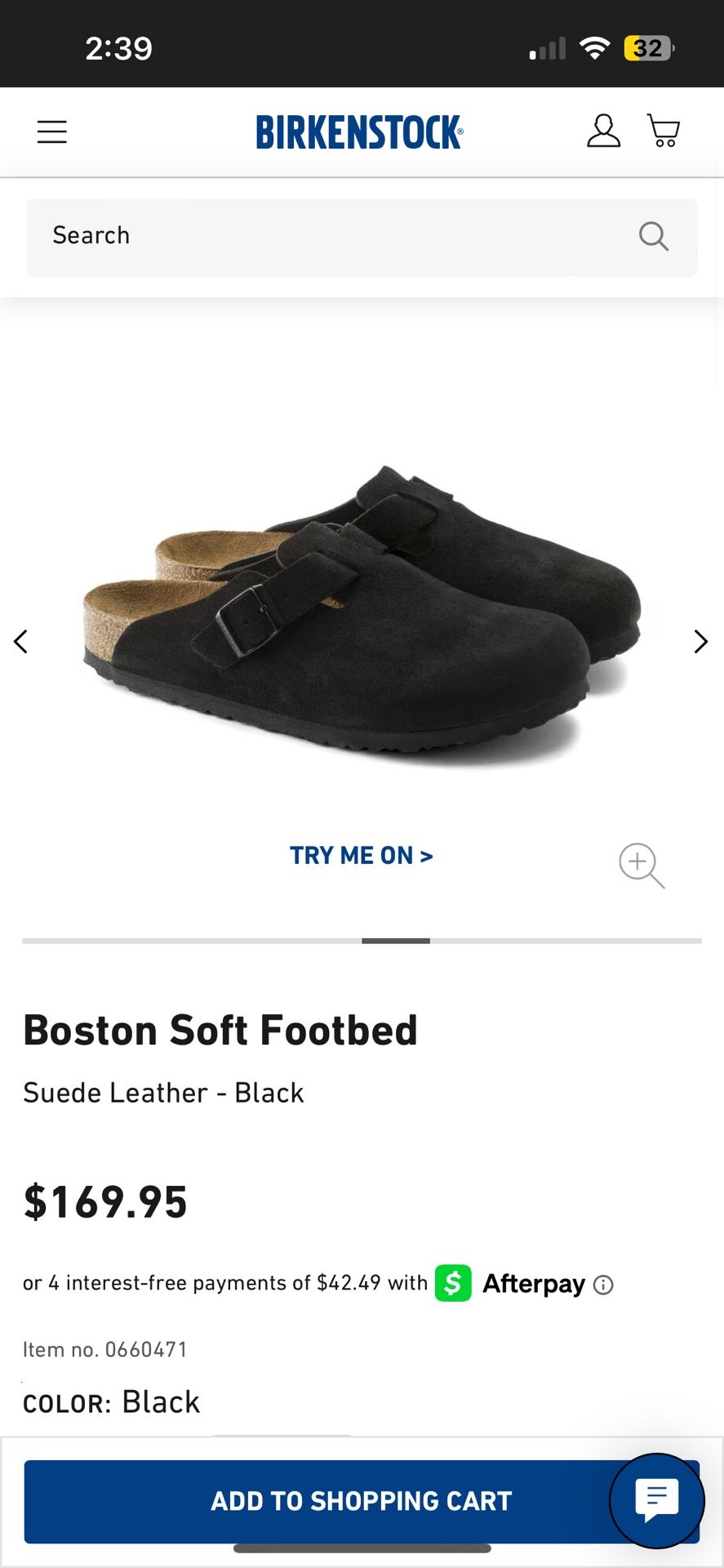The height and width of the screenshot is (1568, 724).
Task: Open the hamburger menu
Action: [51, 131]
